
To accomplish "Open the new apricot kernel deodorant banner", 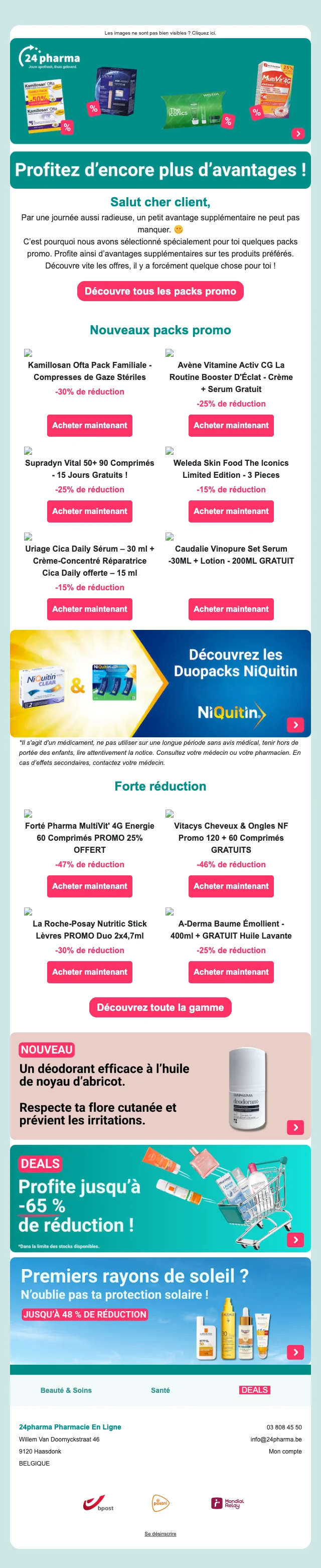I will 160,1086.
